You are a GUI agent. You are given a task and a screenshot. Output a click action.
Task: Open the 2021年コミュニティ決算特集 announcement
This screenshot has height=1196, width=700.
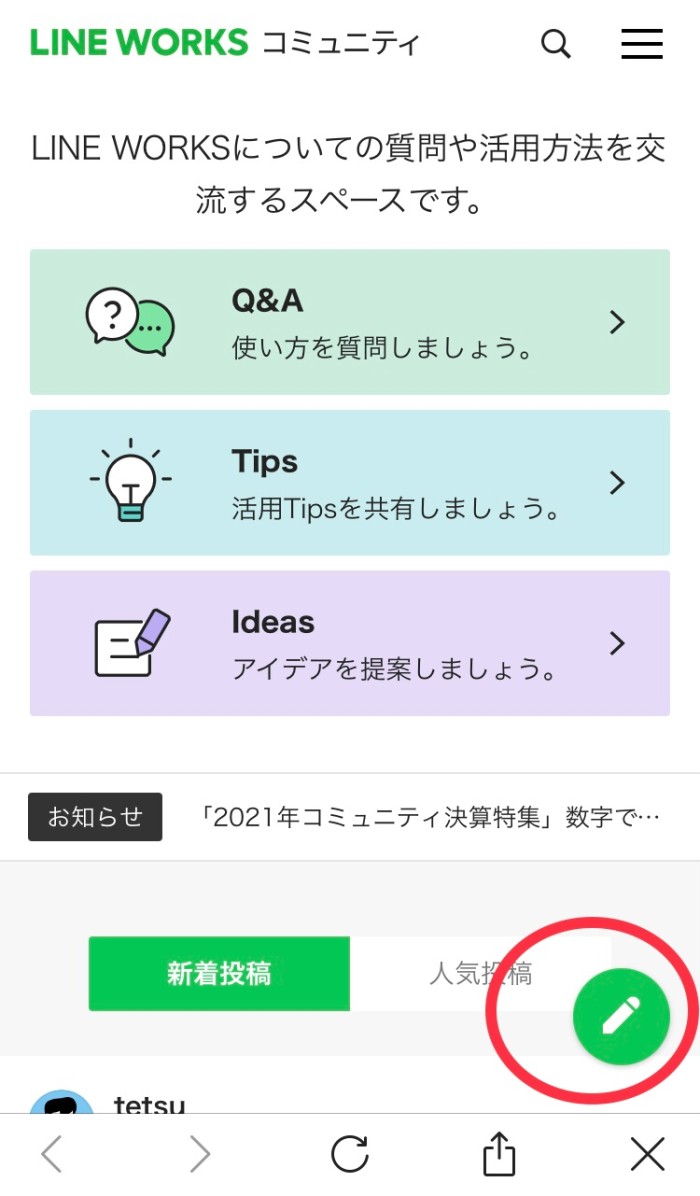tap(429, 818)
